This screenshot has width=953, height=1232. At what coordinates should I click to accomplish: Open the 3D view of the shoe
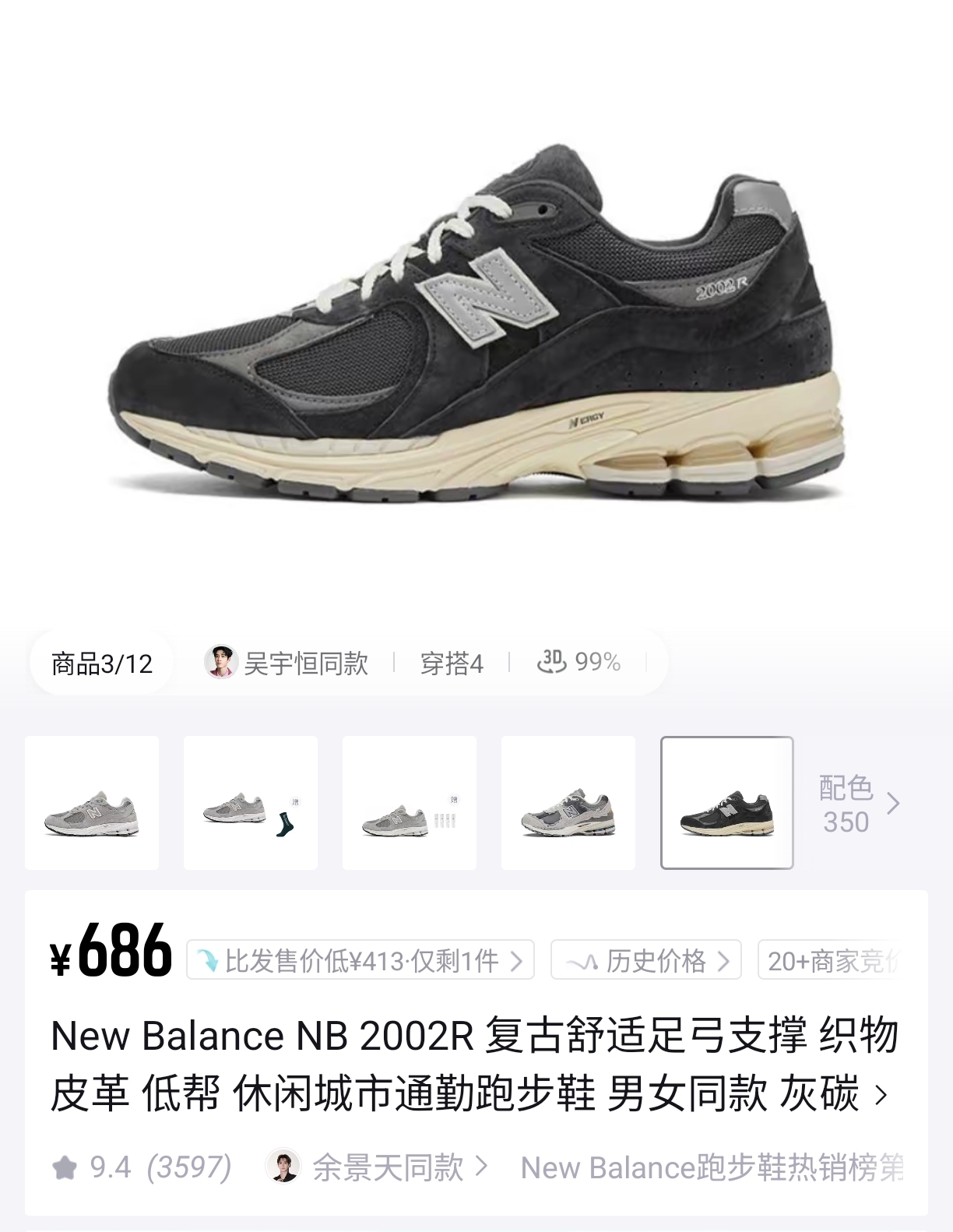pos(578,662)
